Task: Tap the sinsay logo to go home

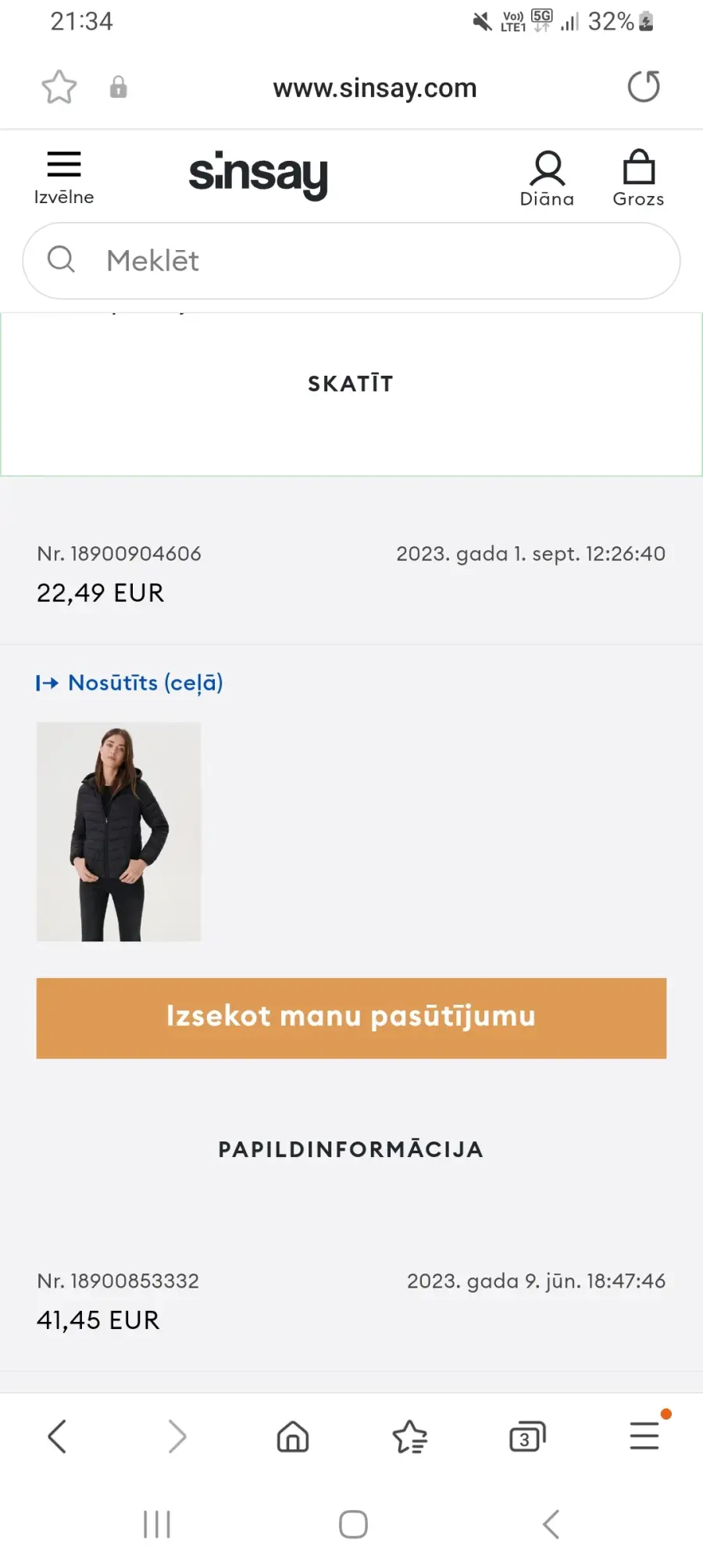Action: click(258, 175)
